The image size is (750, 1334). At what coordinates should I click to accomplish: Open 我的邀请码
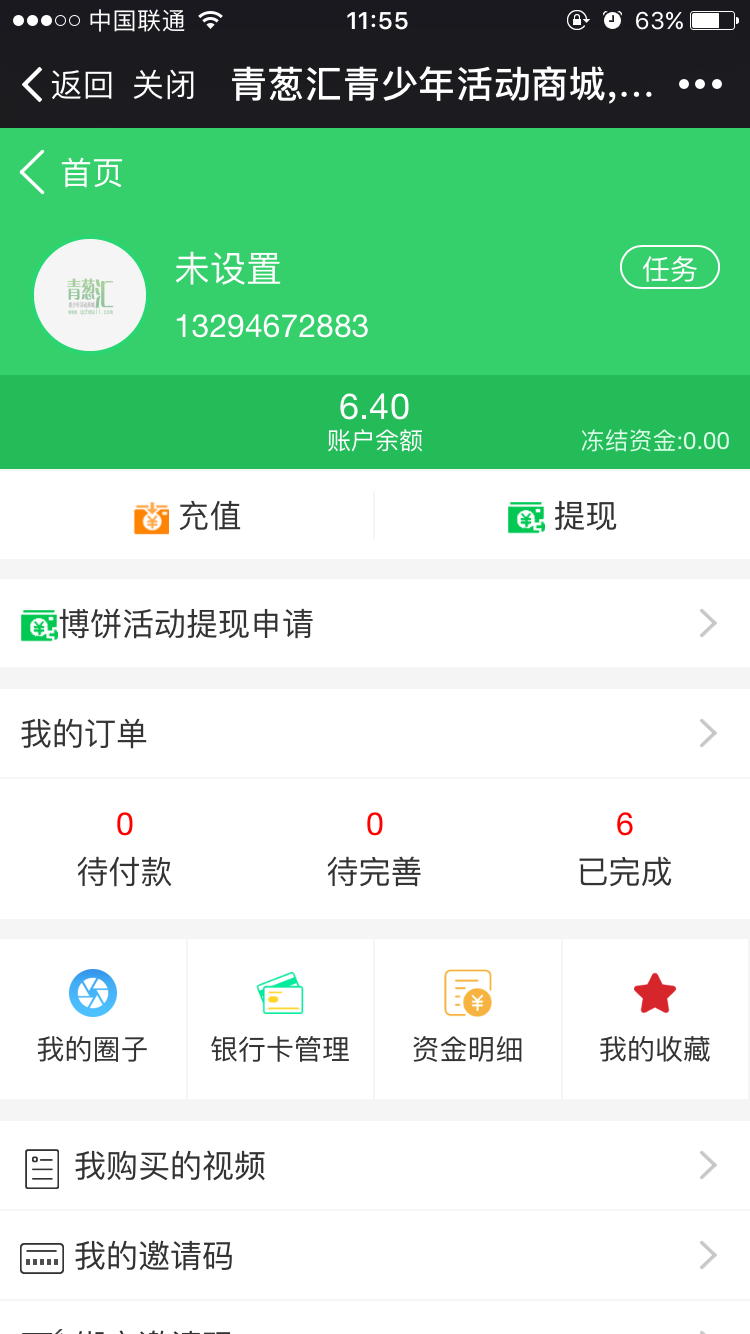coord(375,1255)
